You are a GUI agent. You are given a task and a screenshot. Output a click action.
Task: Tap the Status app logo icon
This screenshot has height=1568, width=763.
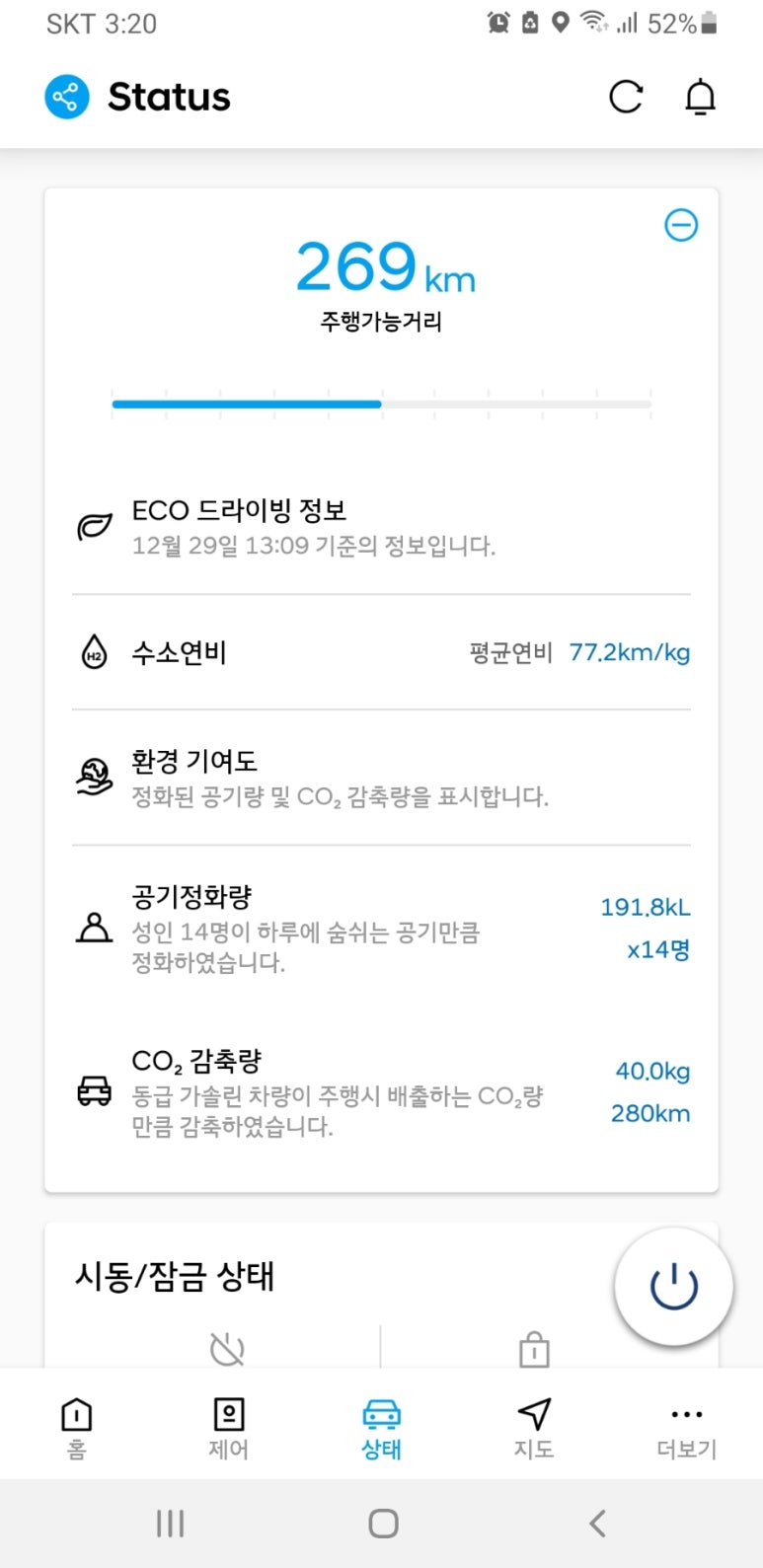[x=67, y=96]
